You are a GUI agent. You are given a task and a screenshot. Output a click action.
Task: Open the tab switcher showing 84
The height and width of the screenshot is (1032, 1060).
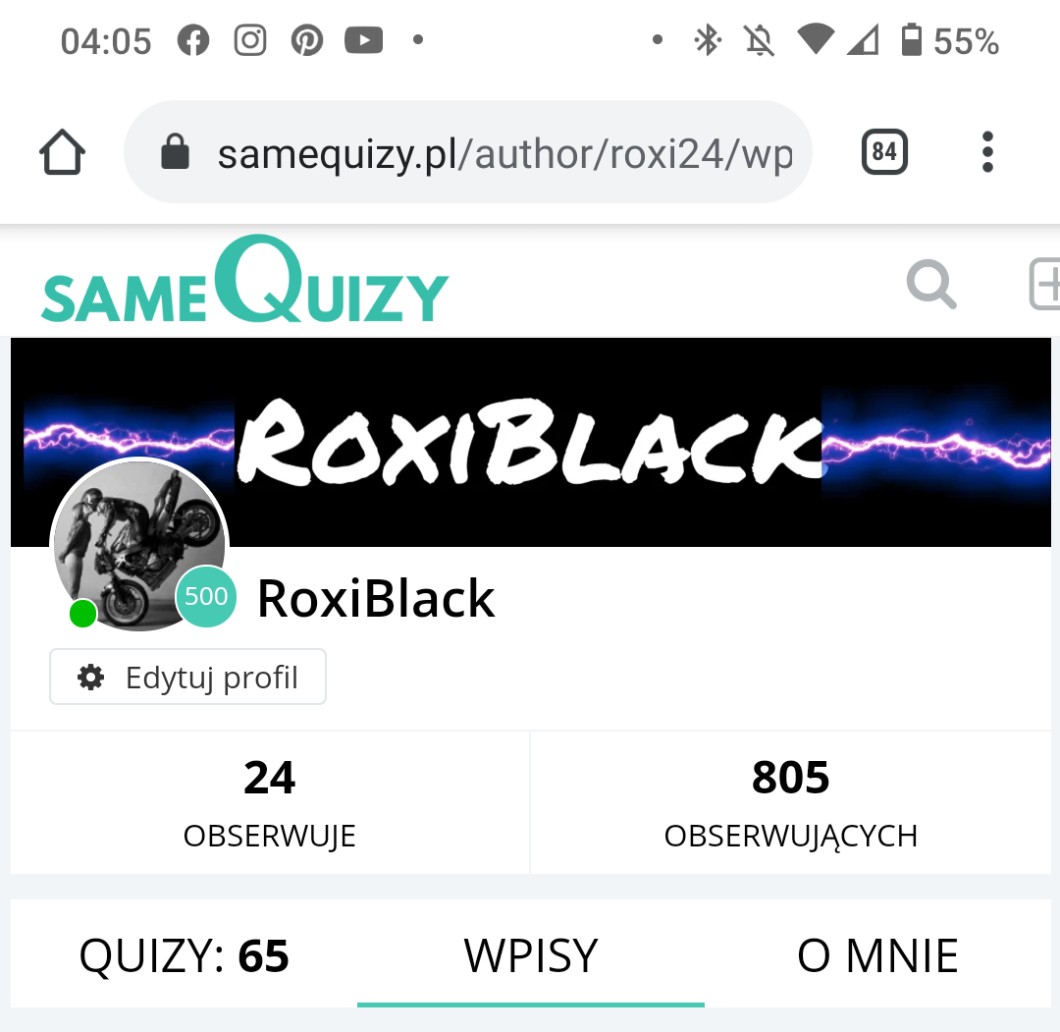tap(884, 152)
